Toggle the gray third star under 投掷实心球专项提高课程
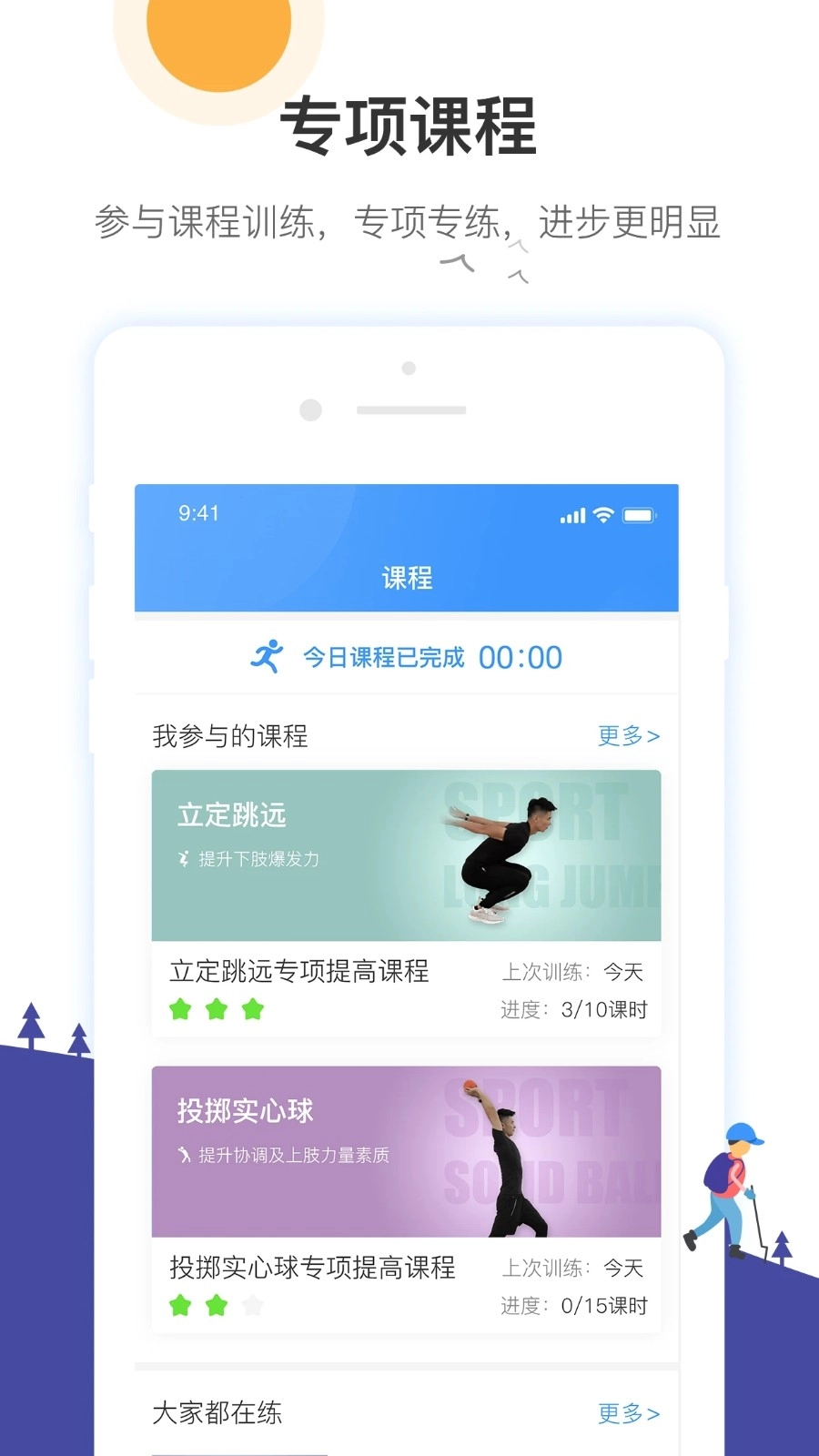Screen dimensions: 819x1456 [x=252, y=1305]
